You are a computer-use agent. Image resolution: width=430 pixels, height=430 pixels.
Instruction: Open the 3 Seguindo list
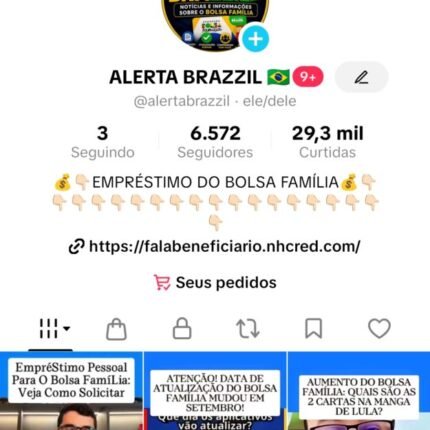(103, 142)
